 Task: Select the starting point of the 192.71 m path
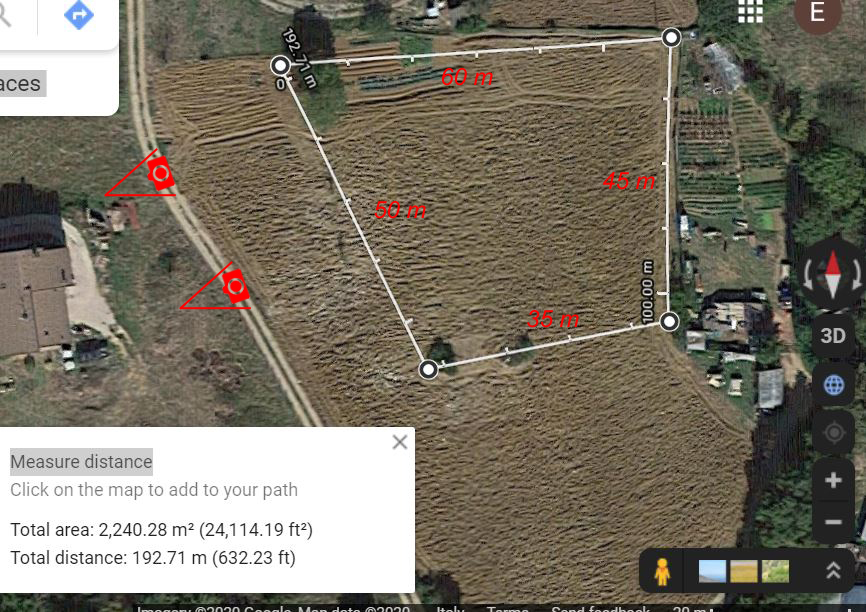click(281, 65)
